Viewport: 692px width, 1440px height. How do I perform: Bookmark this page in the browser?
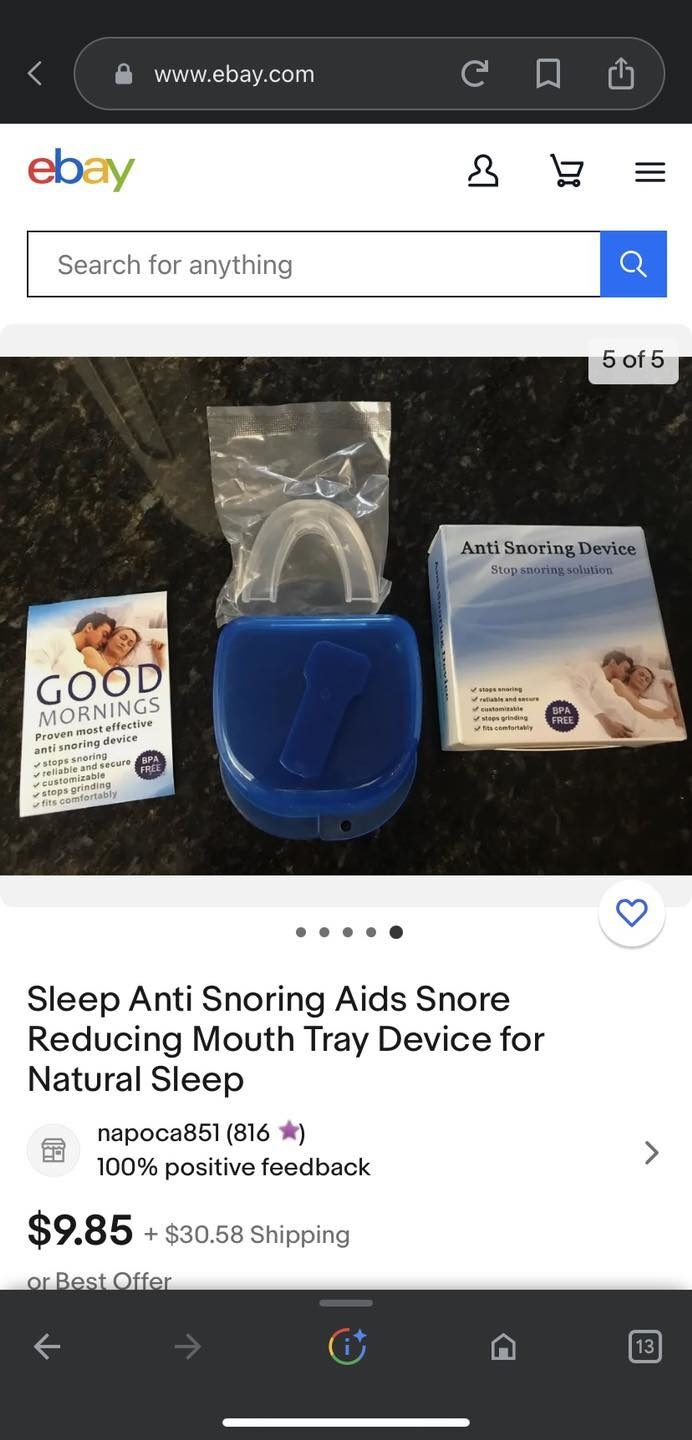[x=548, y=73]
